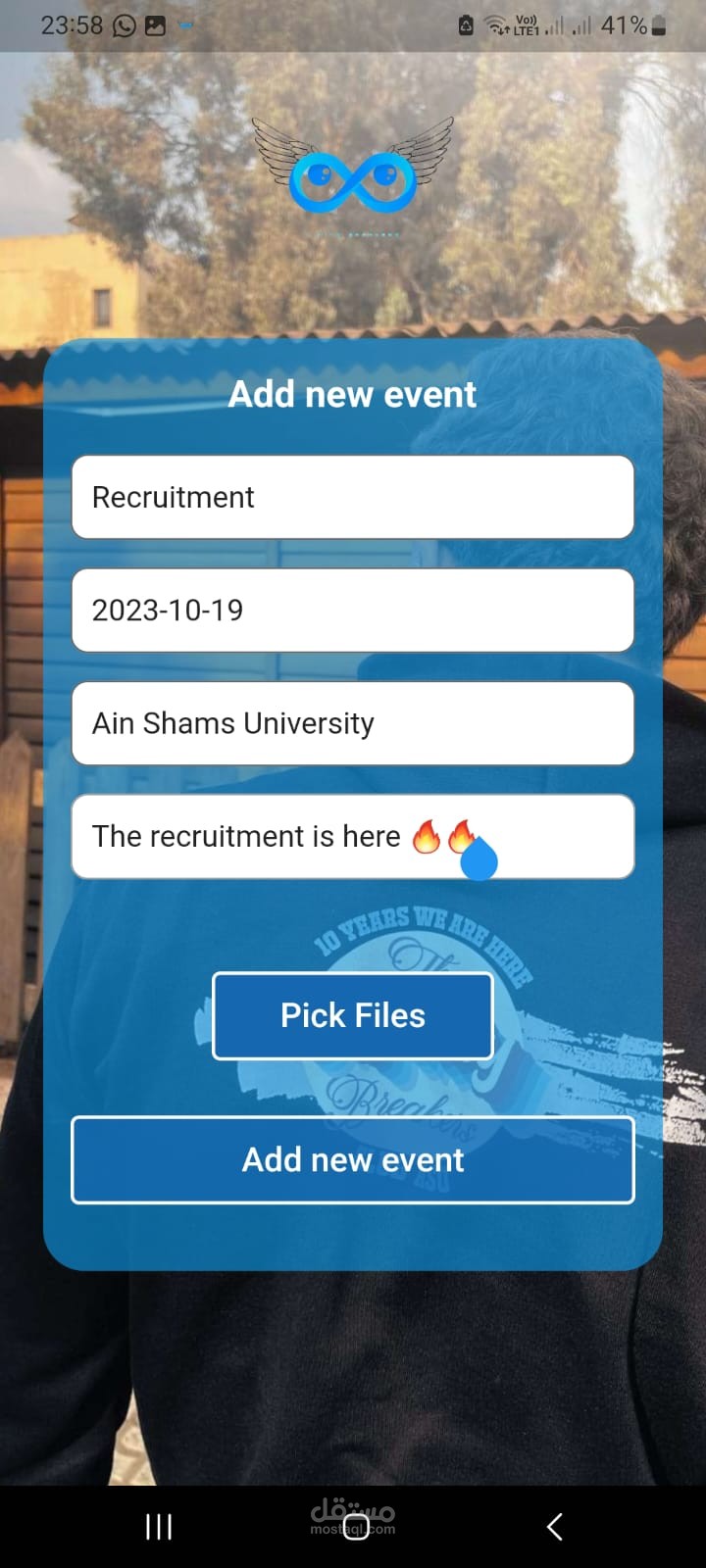Tap the date field showing 2023-10-19

click(353, 610)
